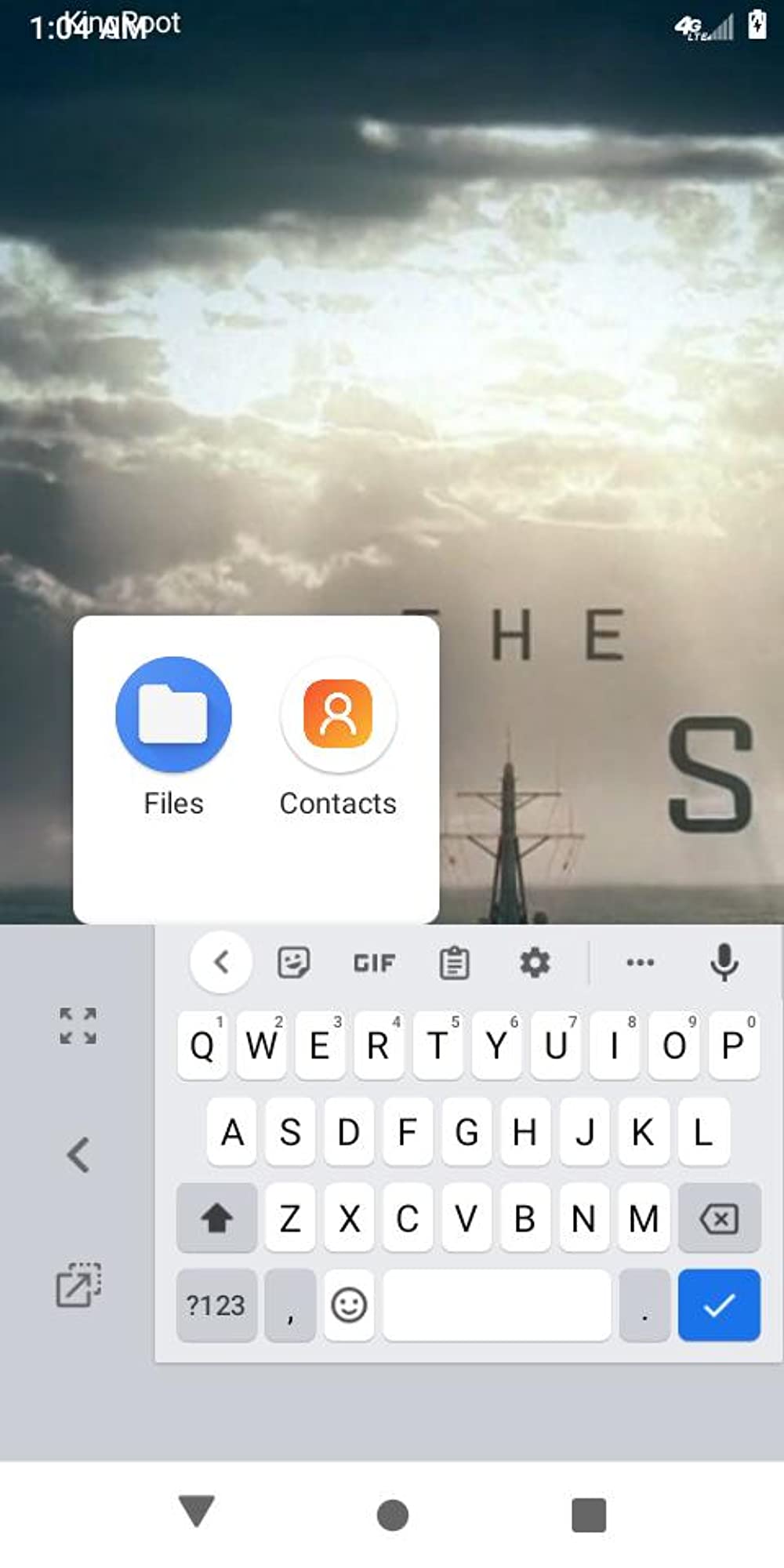Go to the home screen
Image resolution: width=784 pixels, height=1568 pixels.
click(x=392, y=1515)
